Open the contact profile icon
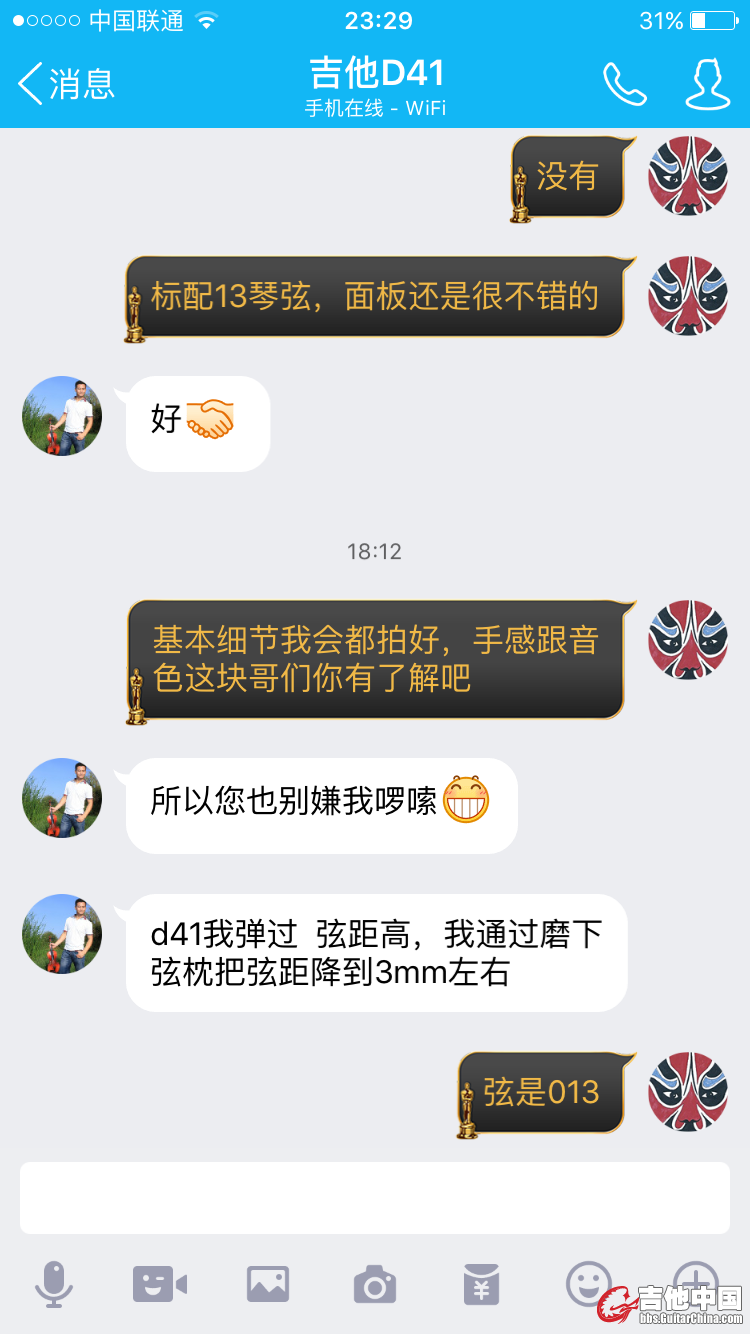The image size is (750, 1334). pyautogui.click(x=707, y=84)
